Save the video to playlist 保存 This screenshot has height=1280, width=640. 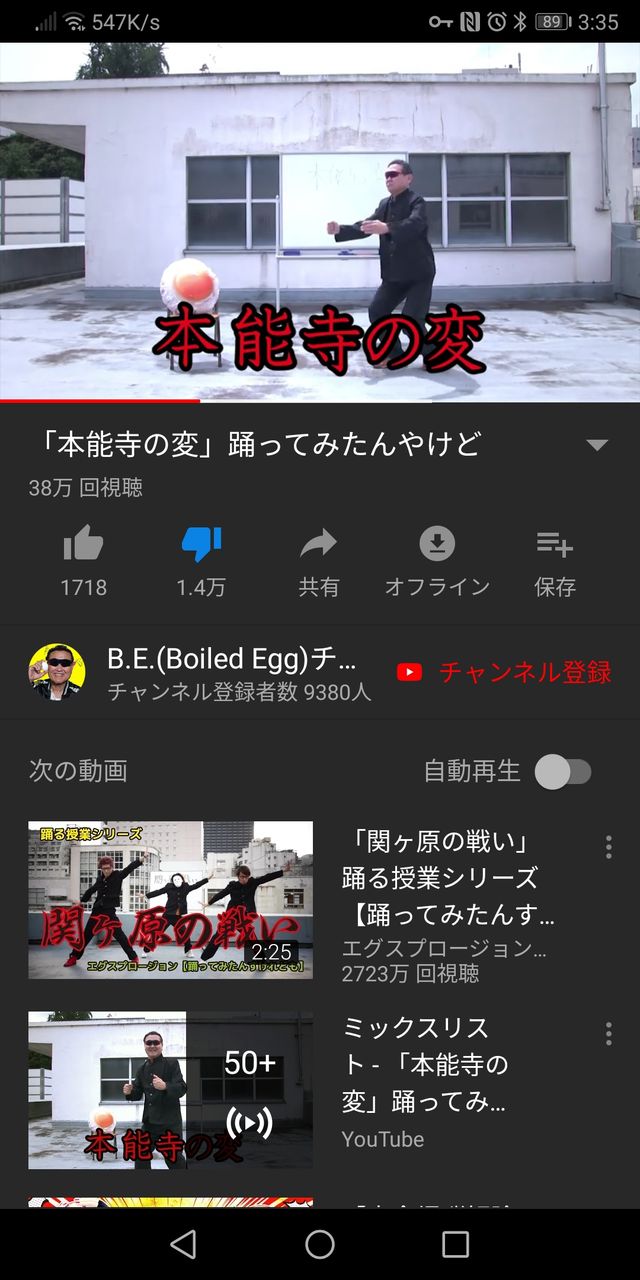click(555, 562)
